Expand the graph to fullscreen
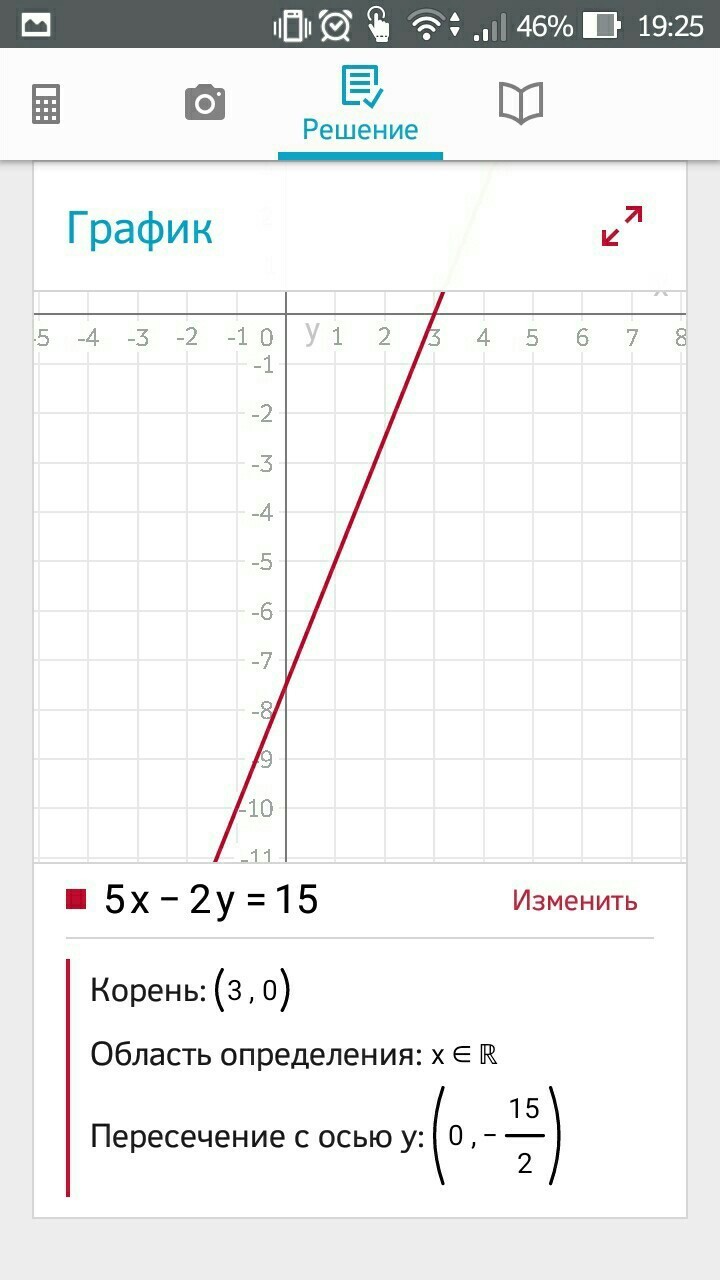 621,226
